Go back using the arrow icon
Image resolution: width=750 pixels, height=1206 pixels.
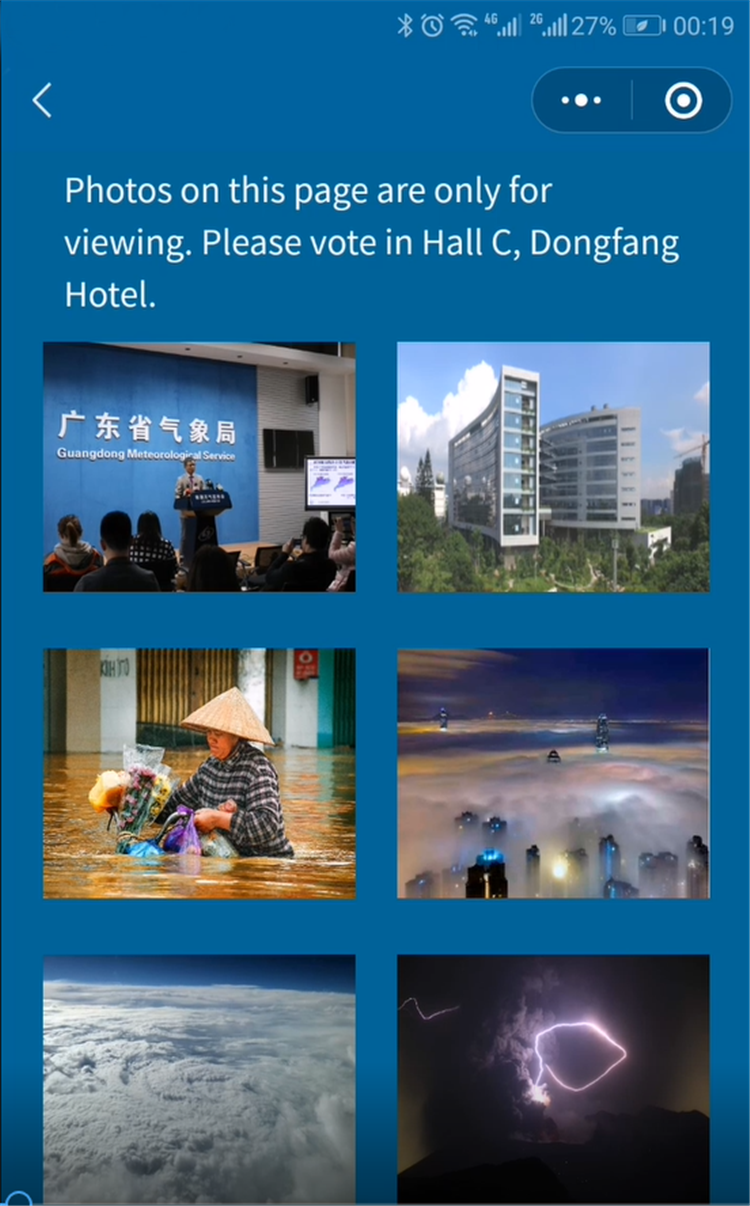pos(42,100)
